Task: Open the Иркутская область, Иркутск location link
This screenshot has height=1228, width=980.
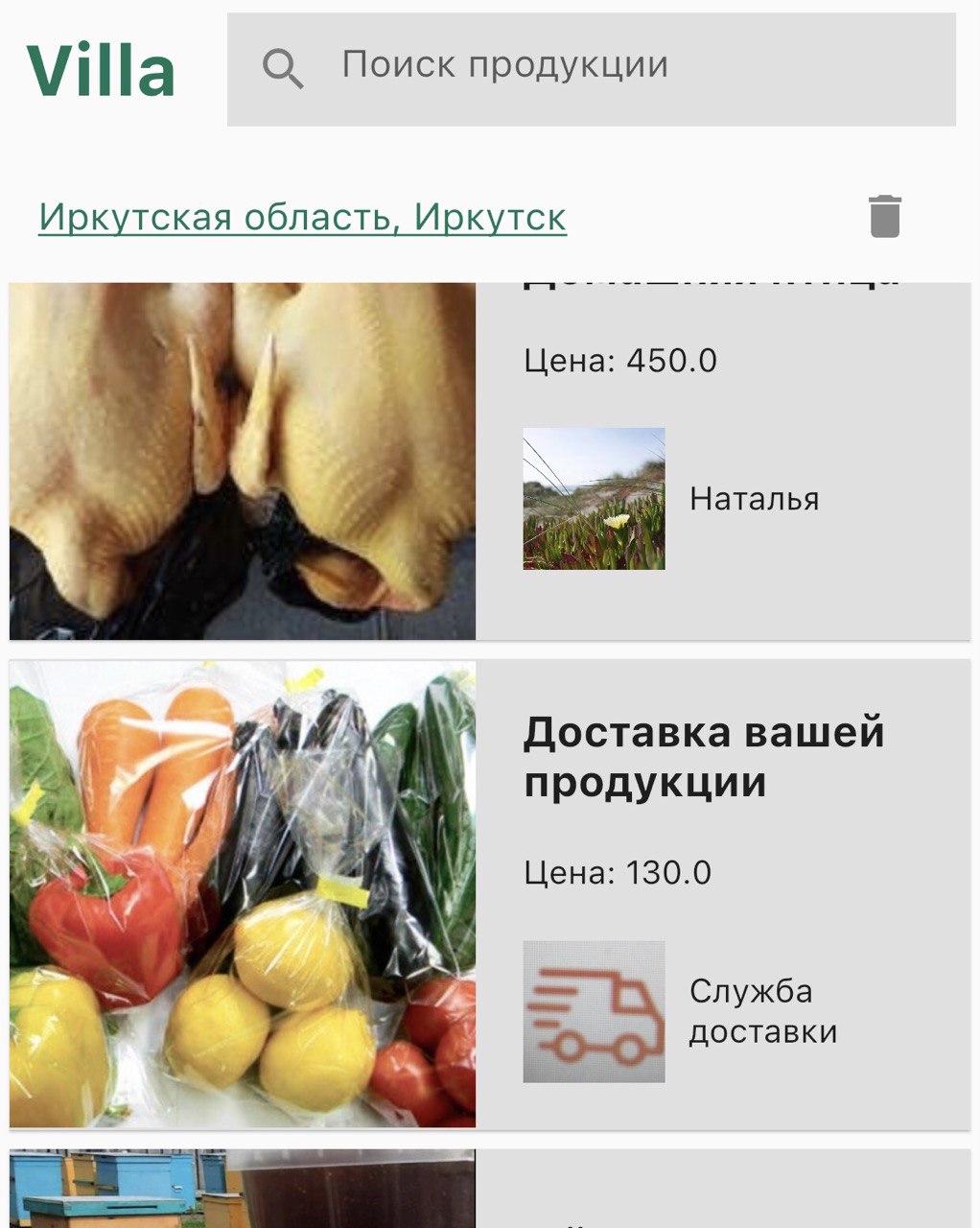Action: coord(302,218)
